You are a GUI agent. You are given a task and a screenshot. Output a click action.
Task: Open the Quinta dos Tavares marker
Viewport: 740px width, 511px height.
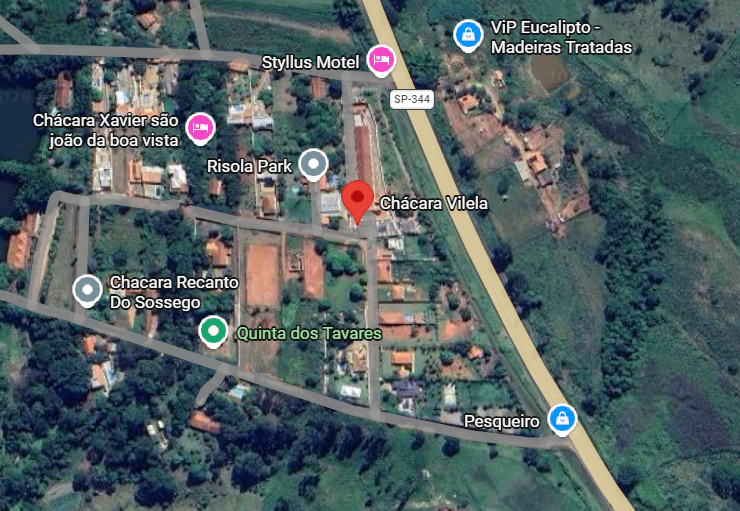[212, 331]
